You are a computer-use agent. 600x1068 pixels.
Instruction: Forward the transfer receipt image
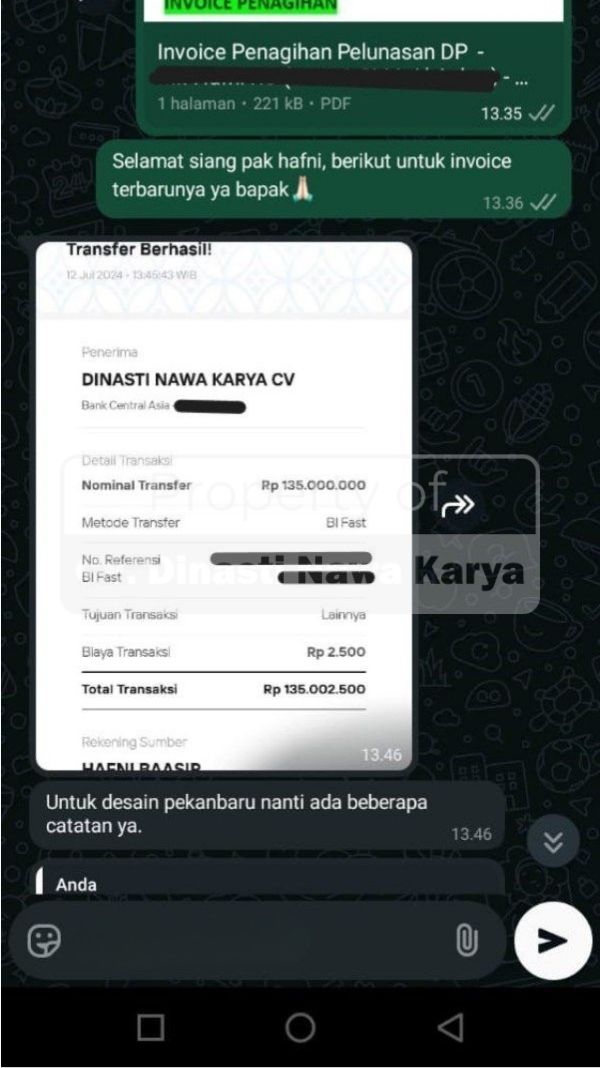pyautogui.click(x=458, y=506)
